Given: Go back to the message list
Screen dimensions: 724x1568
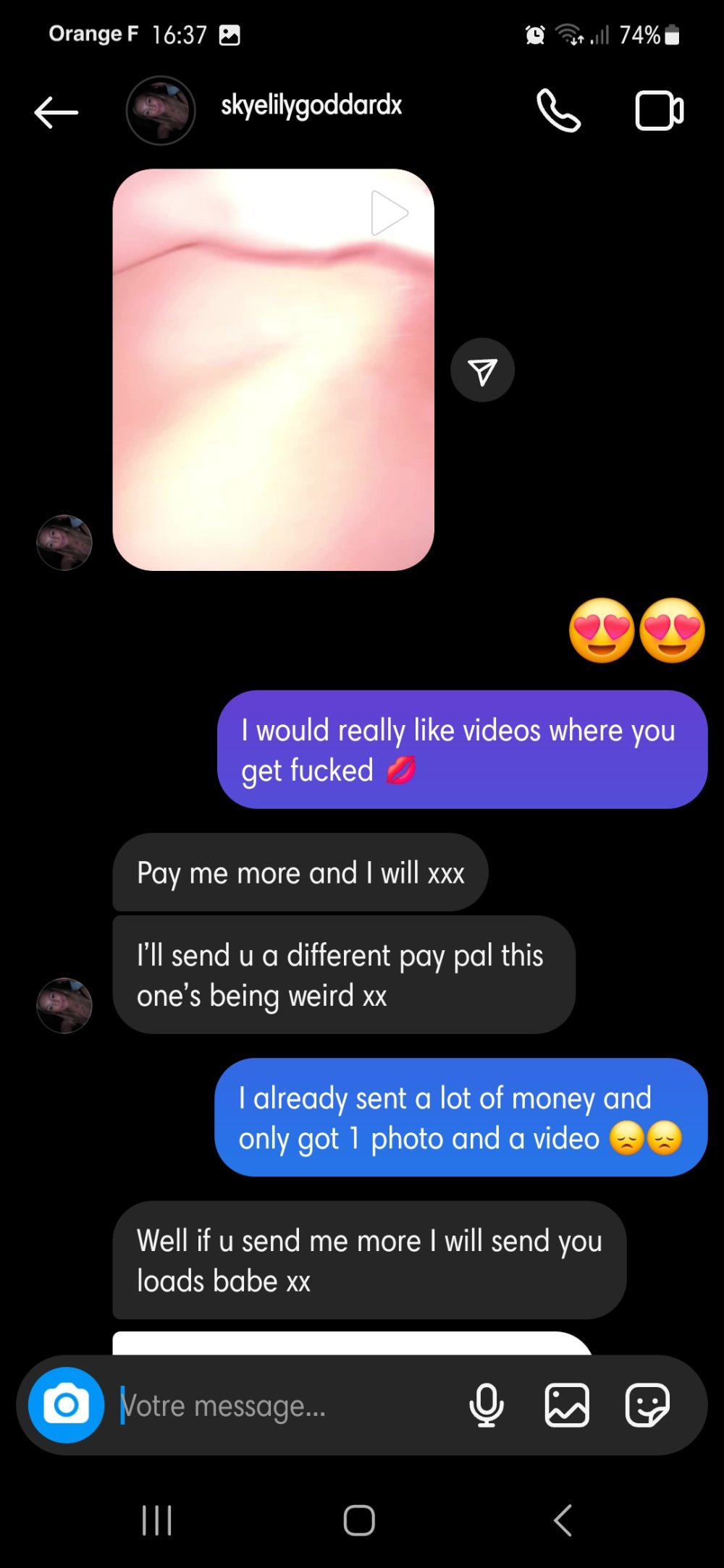Looking at the screenshot, I should click(x=56, y=112).
